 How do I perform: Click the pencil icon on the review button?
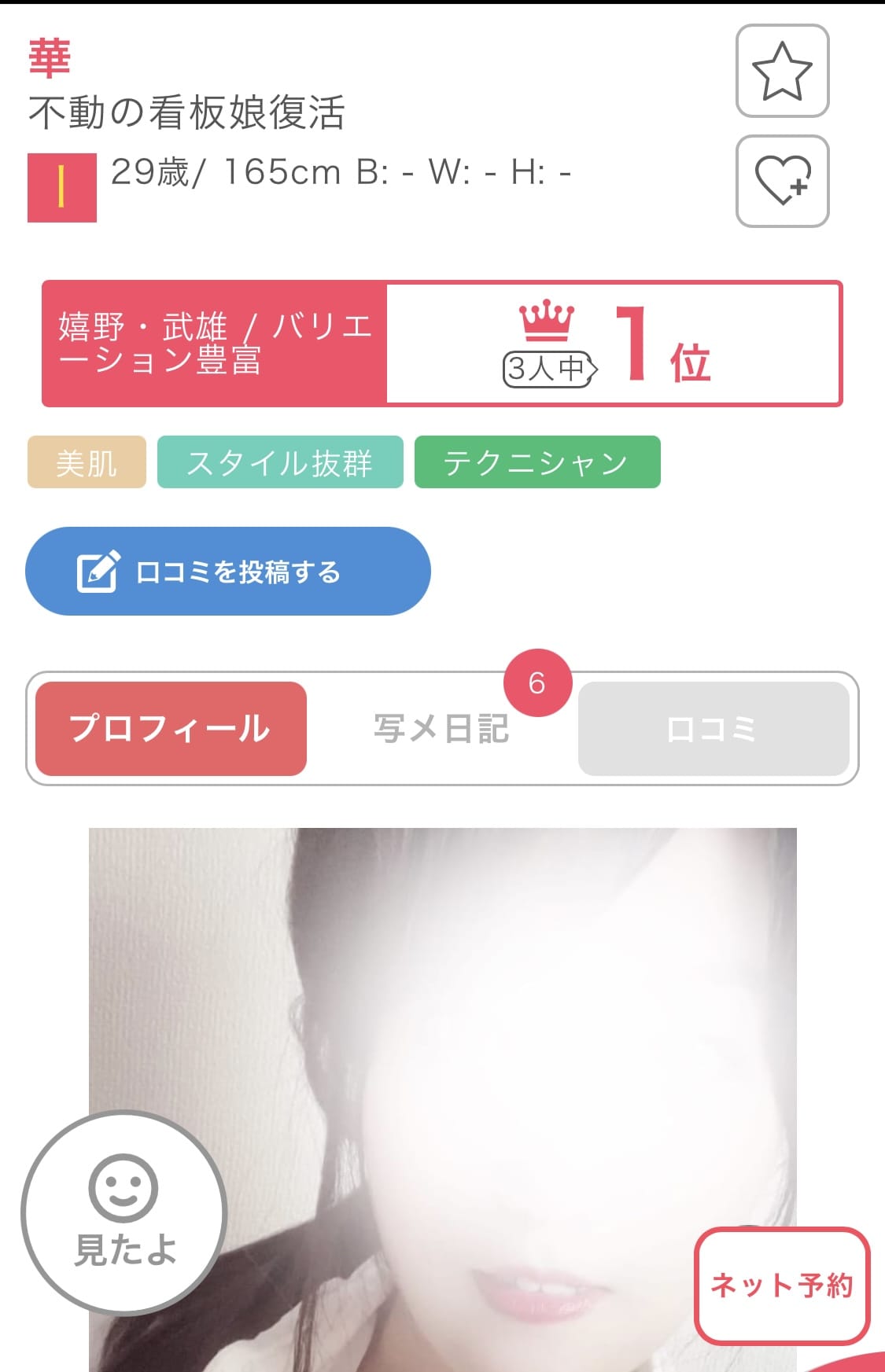(x=96, y=572)
